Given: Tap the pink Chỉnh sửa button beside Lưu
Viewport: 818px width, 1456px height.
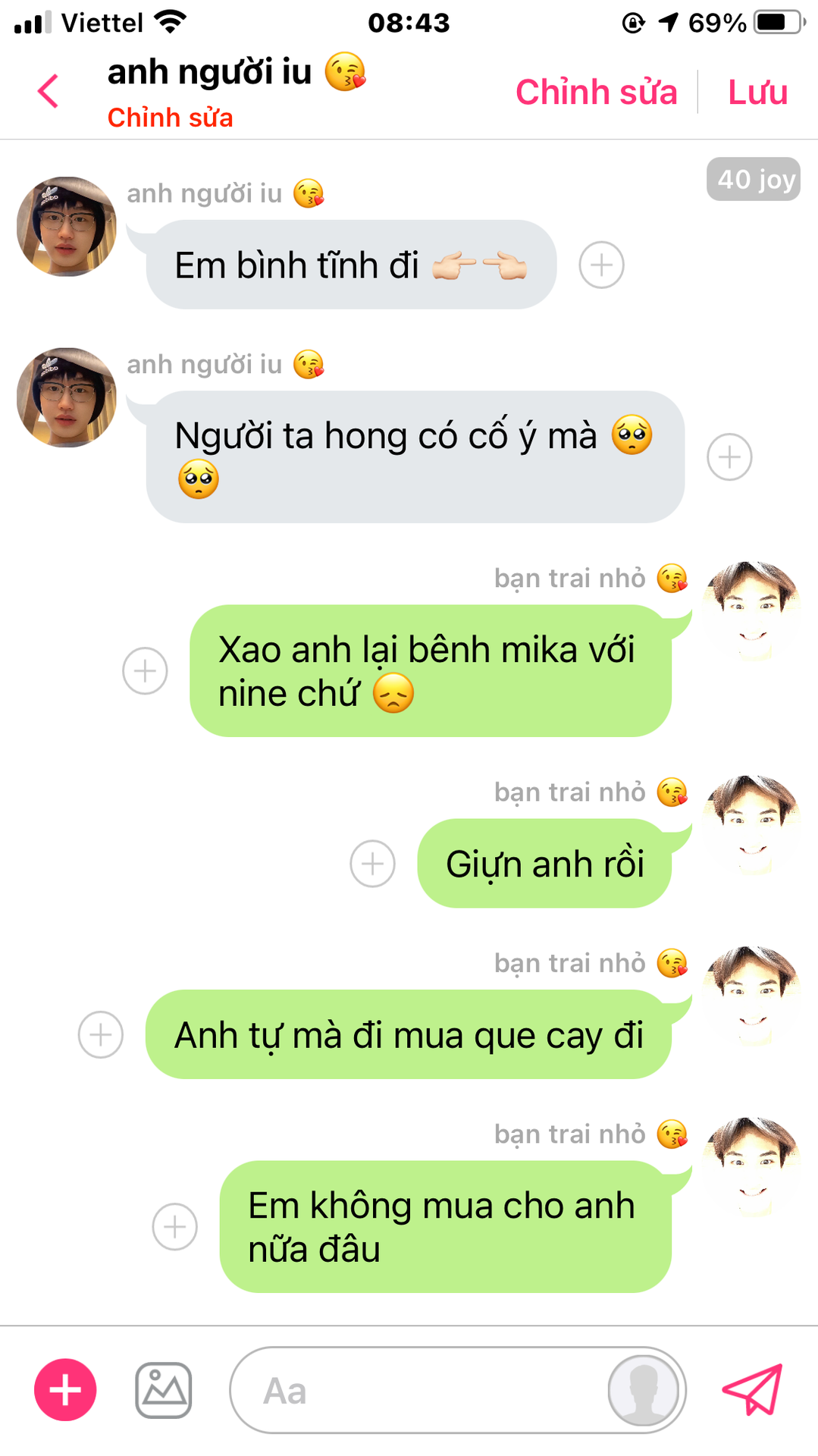Looking at the screenshot, I should pos(597,92).
